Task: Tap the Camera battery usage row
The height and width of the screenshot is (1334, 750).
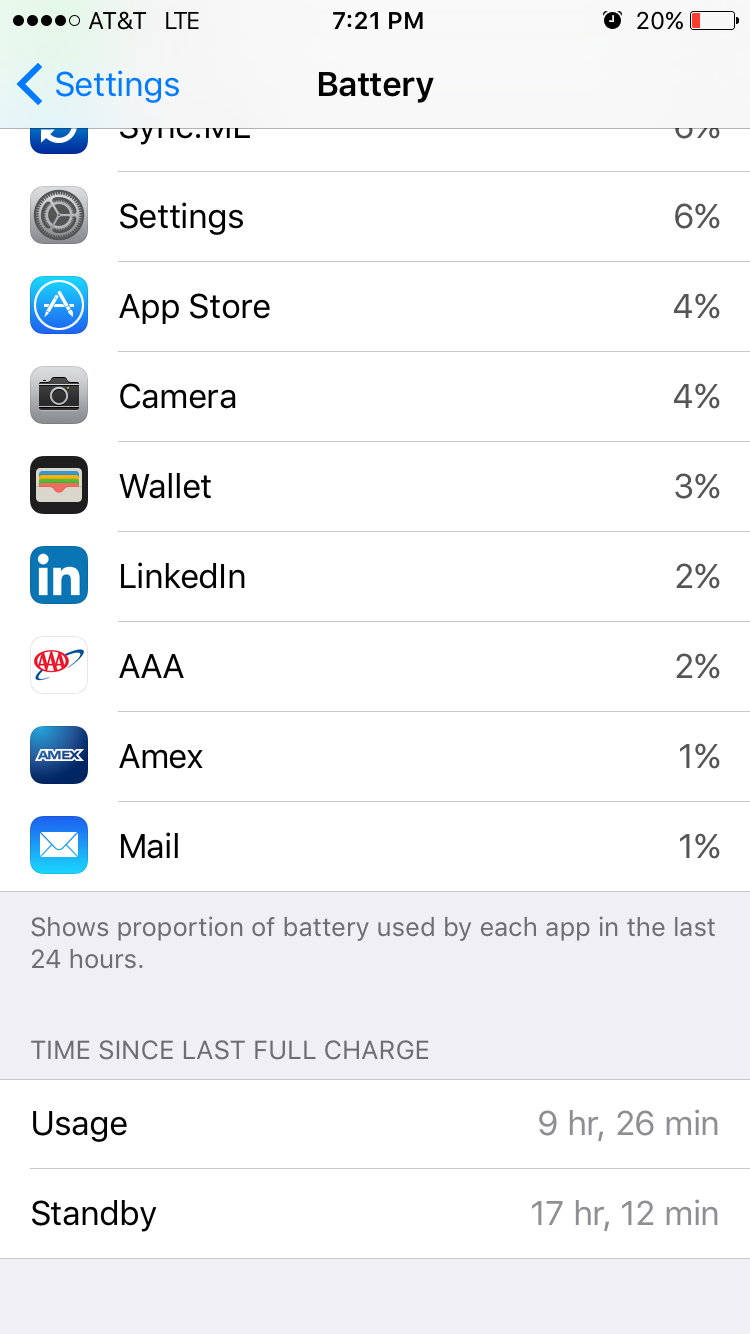Action: [x=375, y=397]
